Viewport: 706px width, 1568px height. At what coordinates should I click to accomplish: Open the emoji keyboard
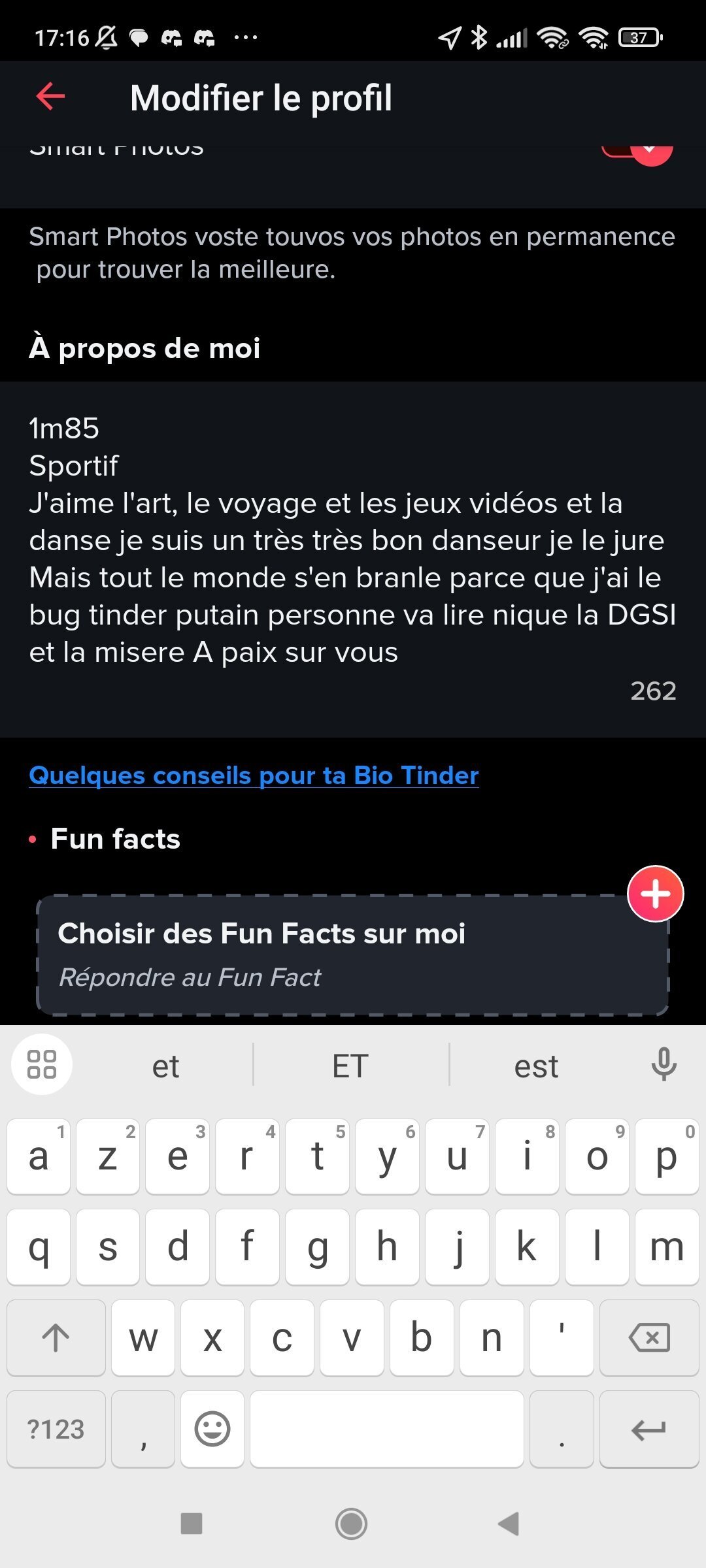[212, 1429]
